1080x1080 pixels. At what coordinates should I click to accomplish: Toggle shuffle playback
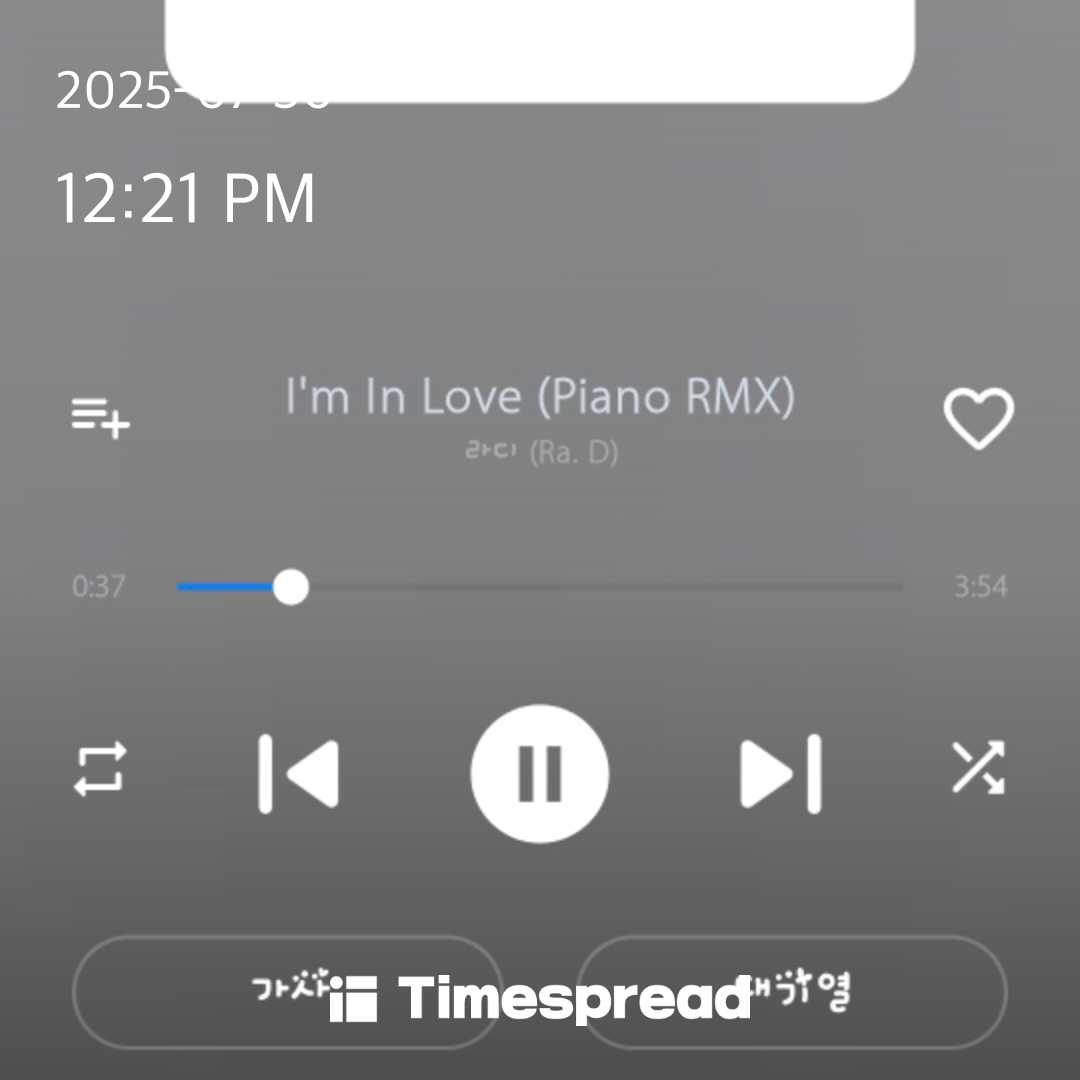click(x=977, y=768)
